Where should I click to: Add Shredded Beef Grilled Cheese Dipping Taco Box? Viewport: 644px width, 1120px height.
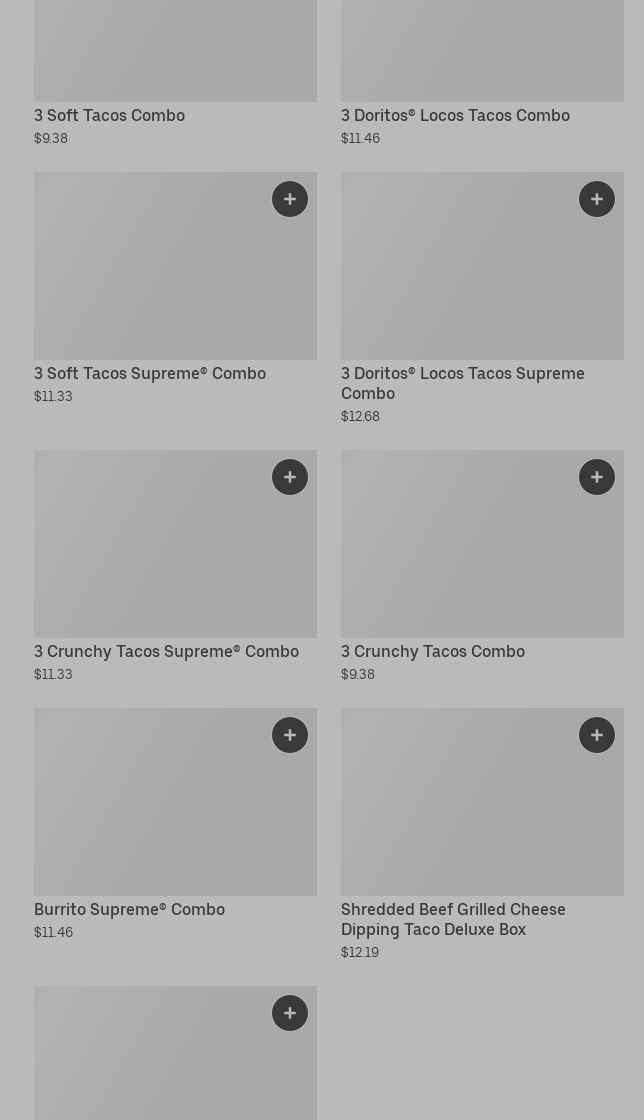click(597, 735)
